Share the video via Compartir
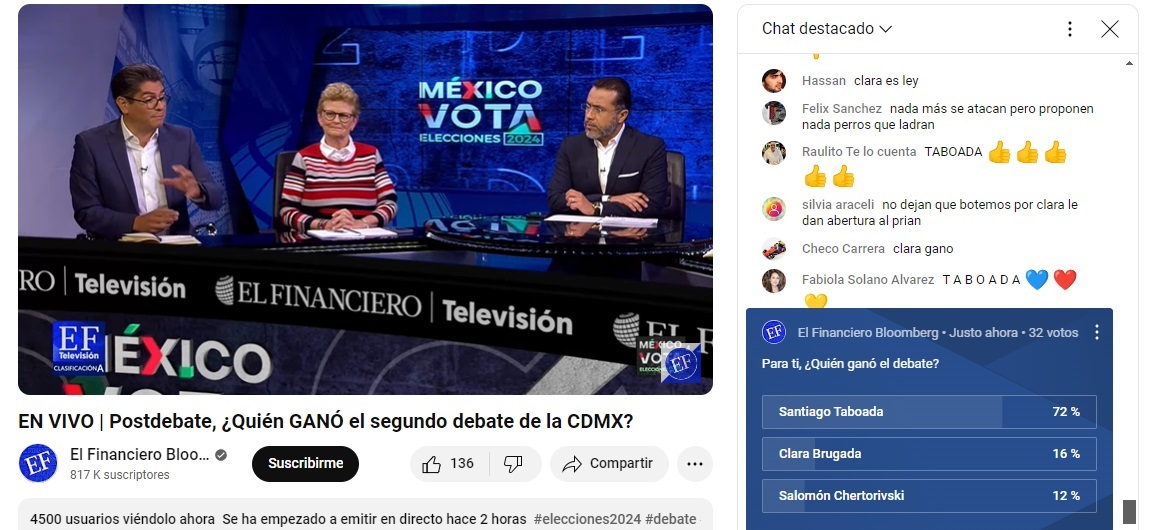The height and width of the screenshot is (530, 1149). click(608, 464)
